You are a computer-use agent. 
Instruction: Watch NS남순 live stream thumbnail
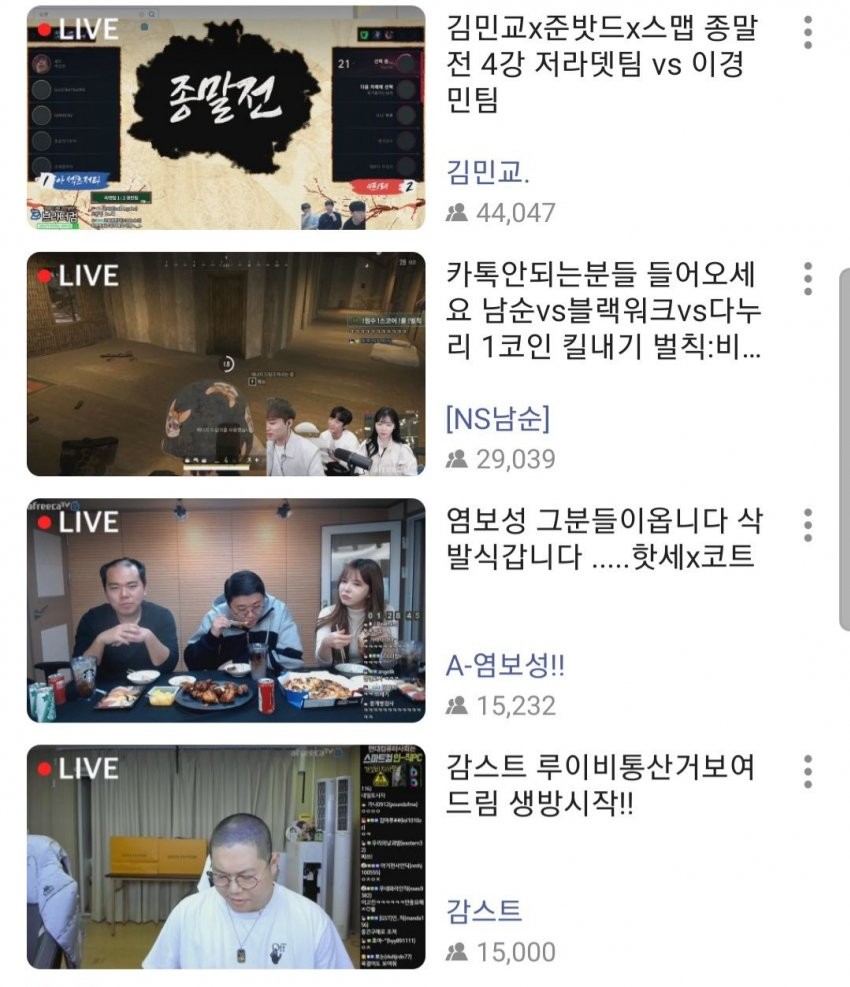tap(225, 364)
